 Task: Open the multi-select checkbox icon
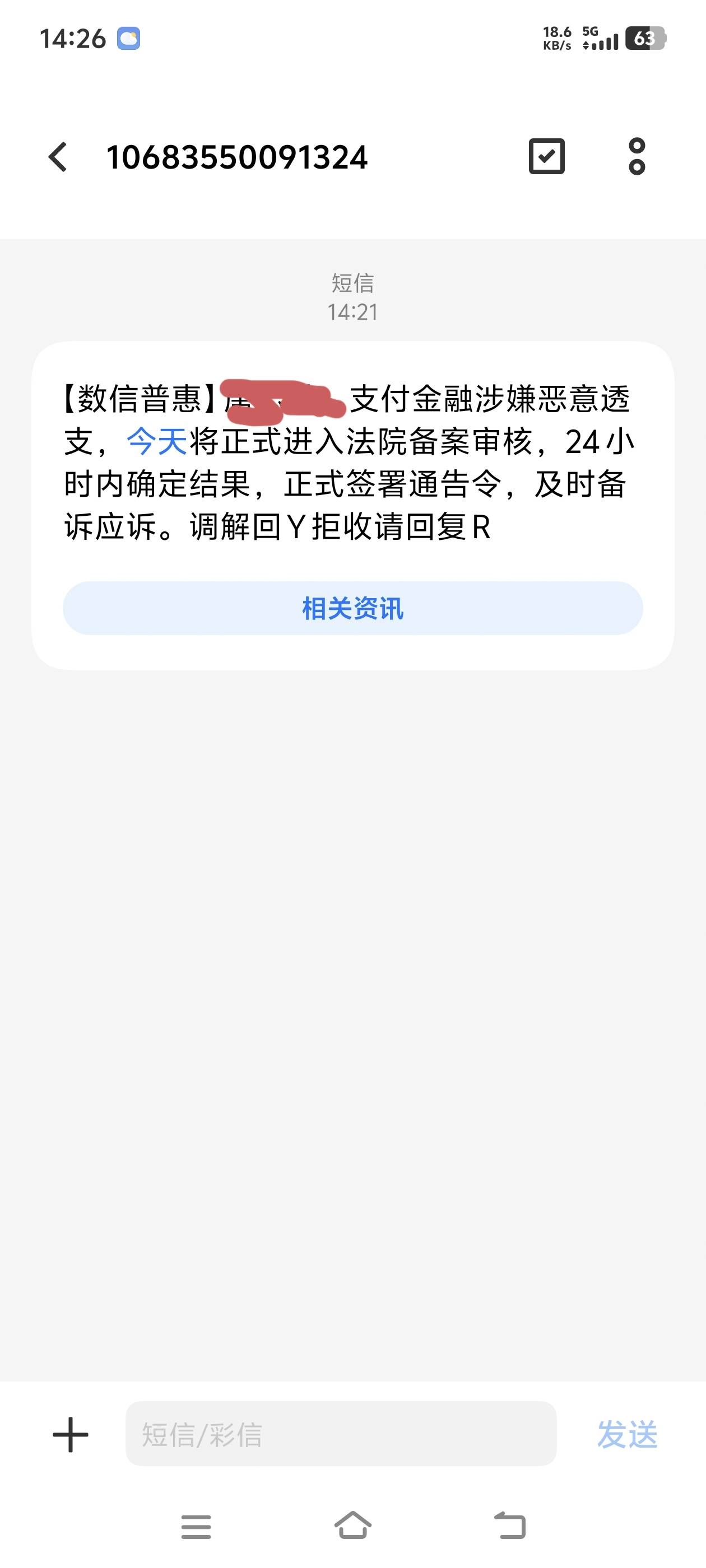pyautogui.click(x=546, y=156)
